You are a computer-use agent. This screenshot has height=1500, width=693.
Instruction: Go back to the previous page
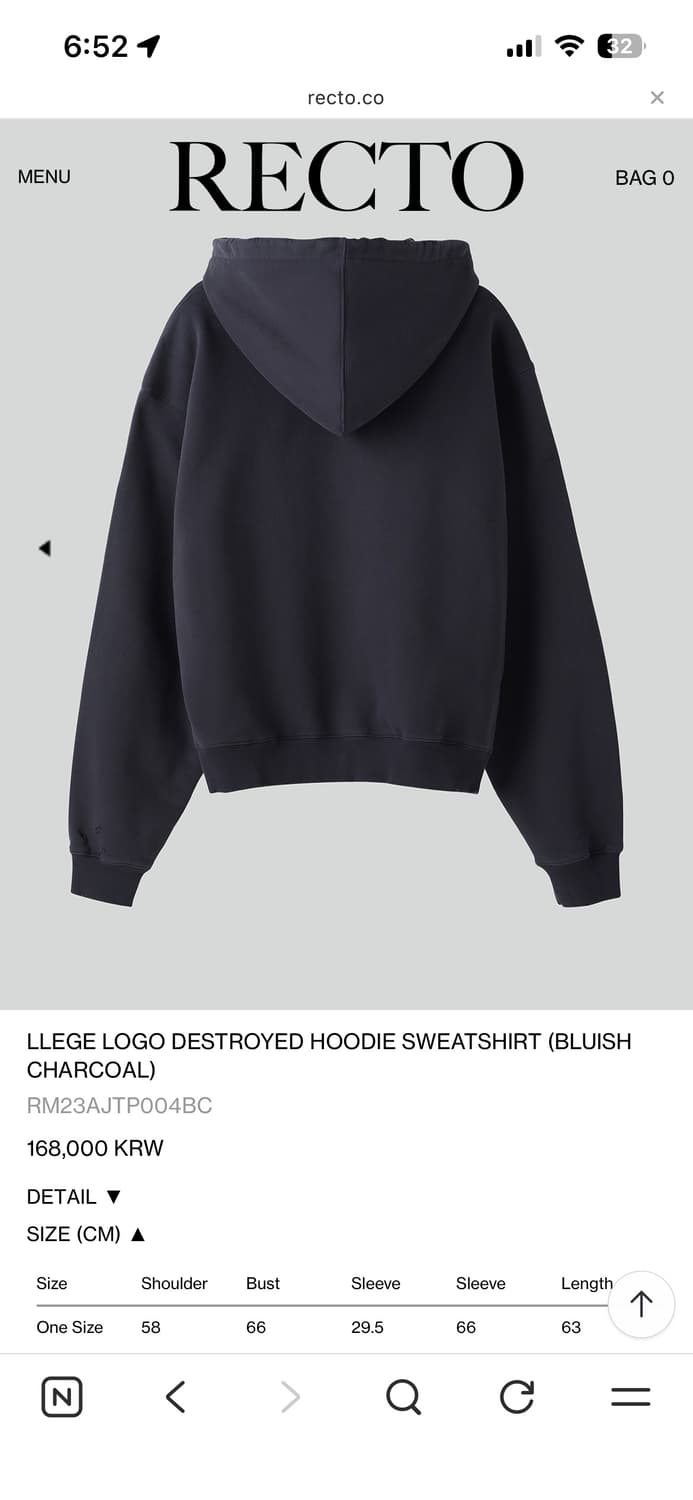click(175, 1397)
